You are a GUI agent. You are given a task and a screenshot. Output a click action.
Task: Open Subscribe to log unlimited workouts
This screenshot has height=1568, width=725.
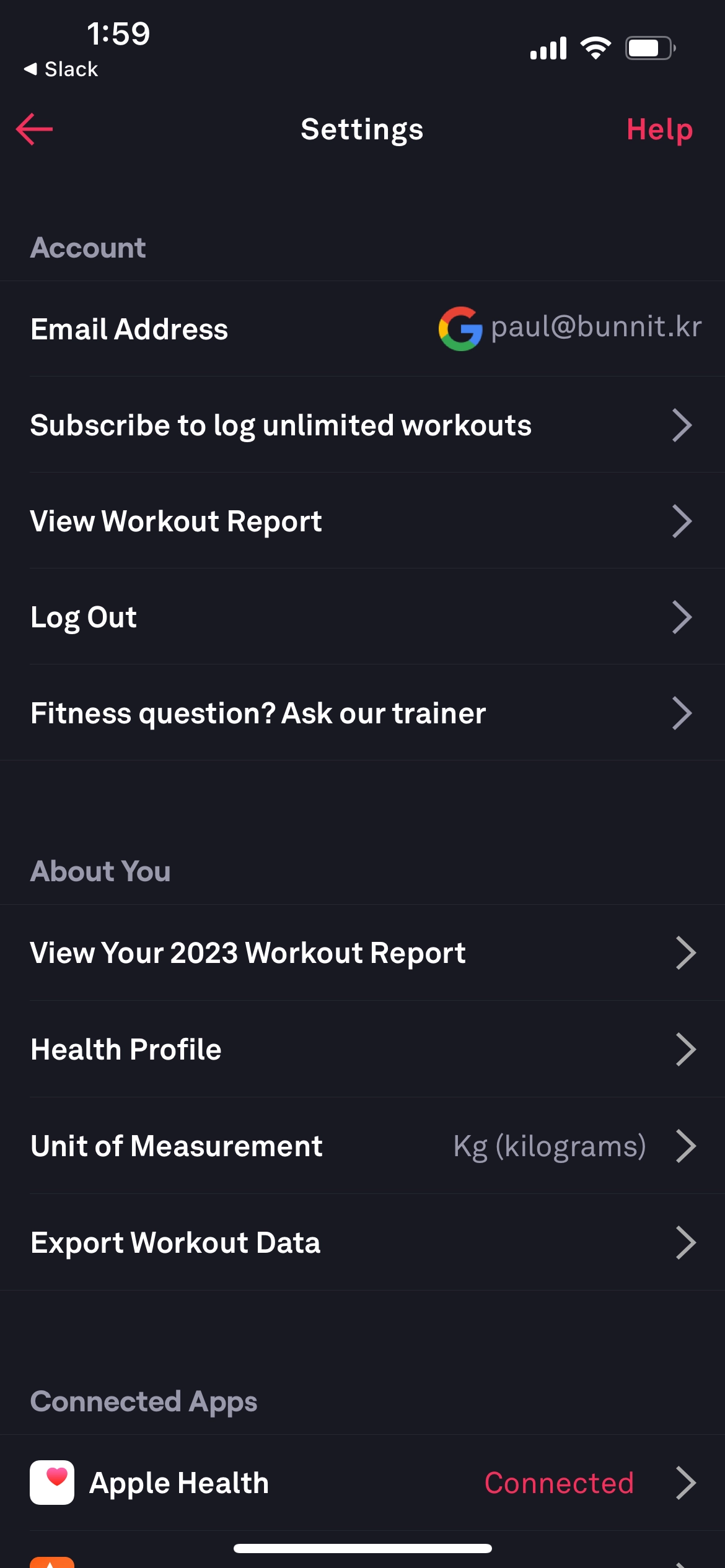tap(362, 425)
